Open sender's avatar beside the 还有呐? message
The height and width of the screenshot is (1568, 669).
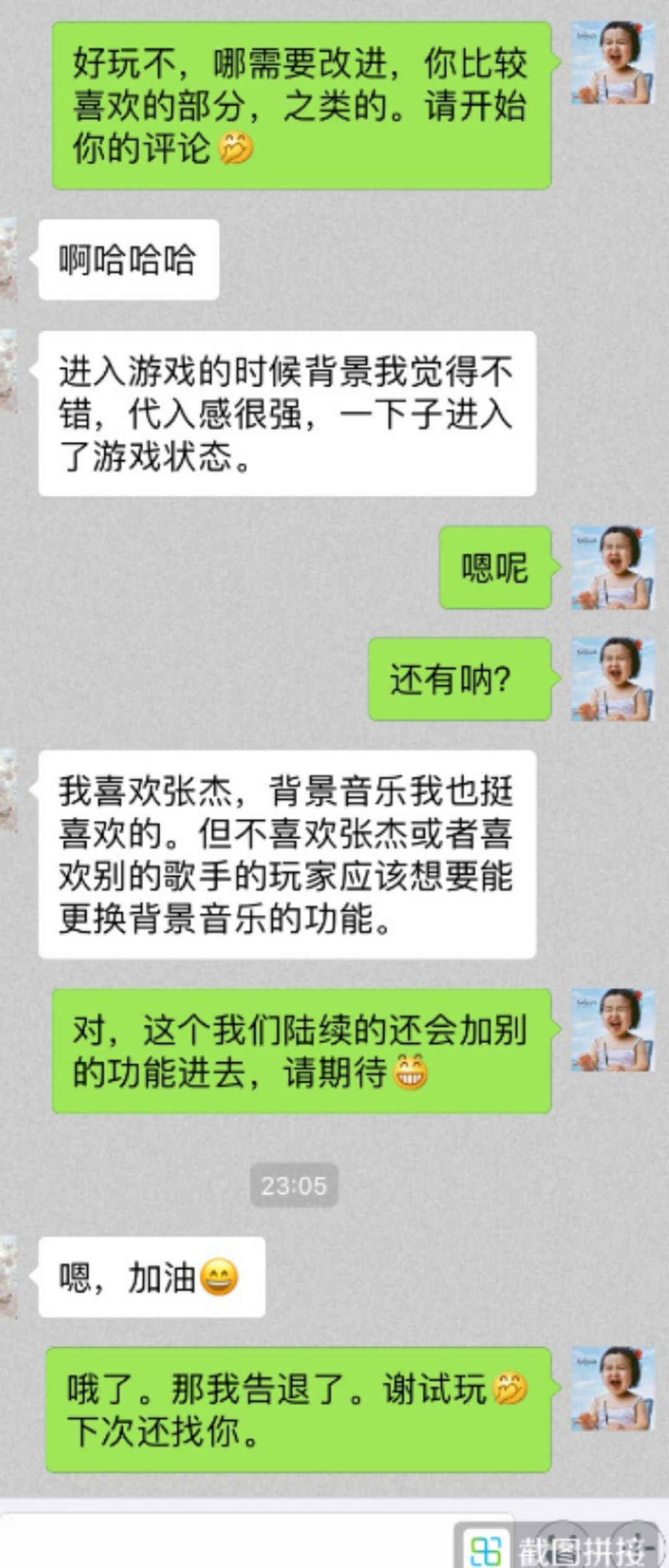(x=613, y=679)
